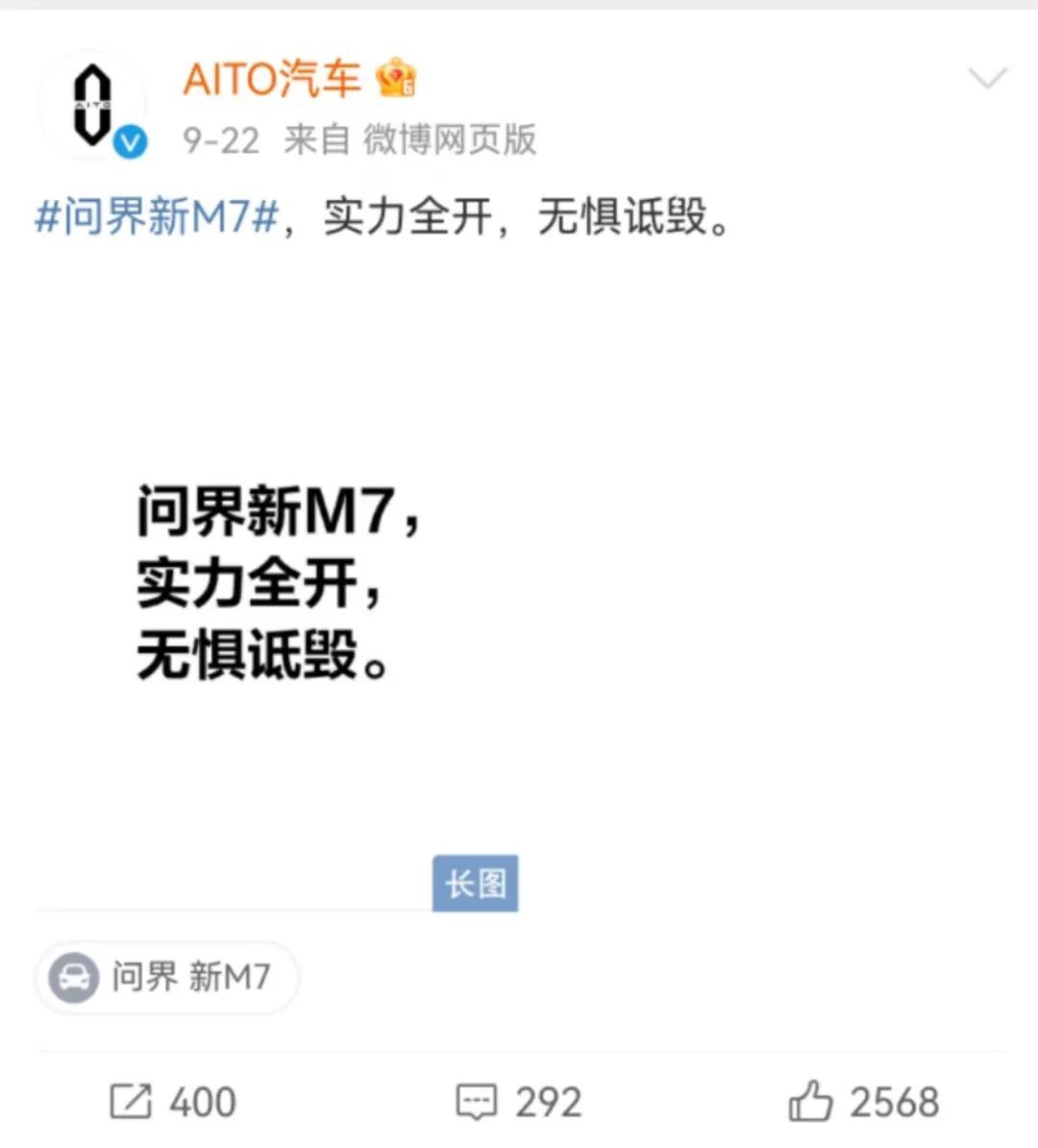Open the #问界新M7# hashtag topic
Viewport: 1038px width, 1148px height.
pos(157,216)
